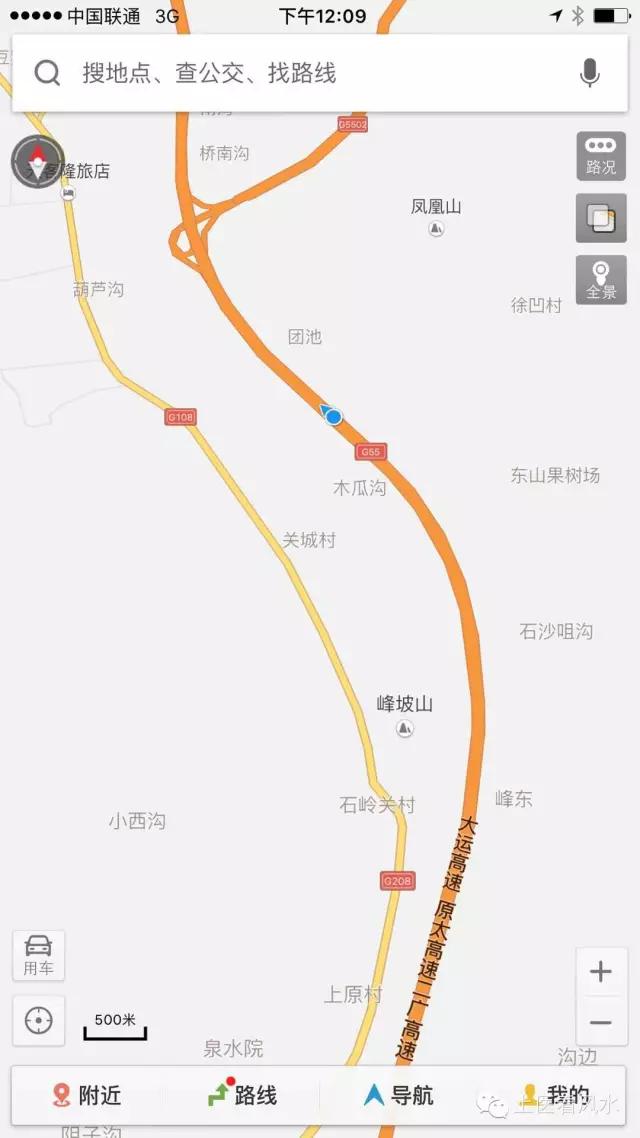Zoom out with the minus button

pyautogui.click(x=601, y=1022)
